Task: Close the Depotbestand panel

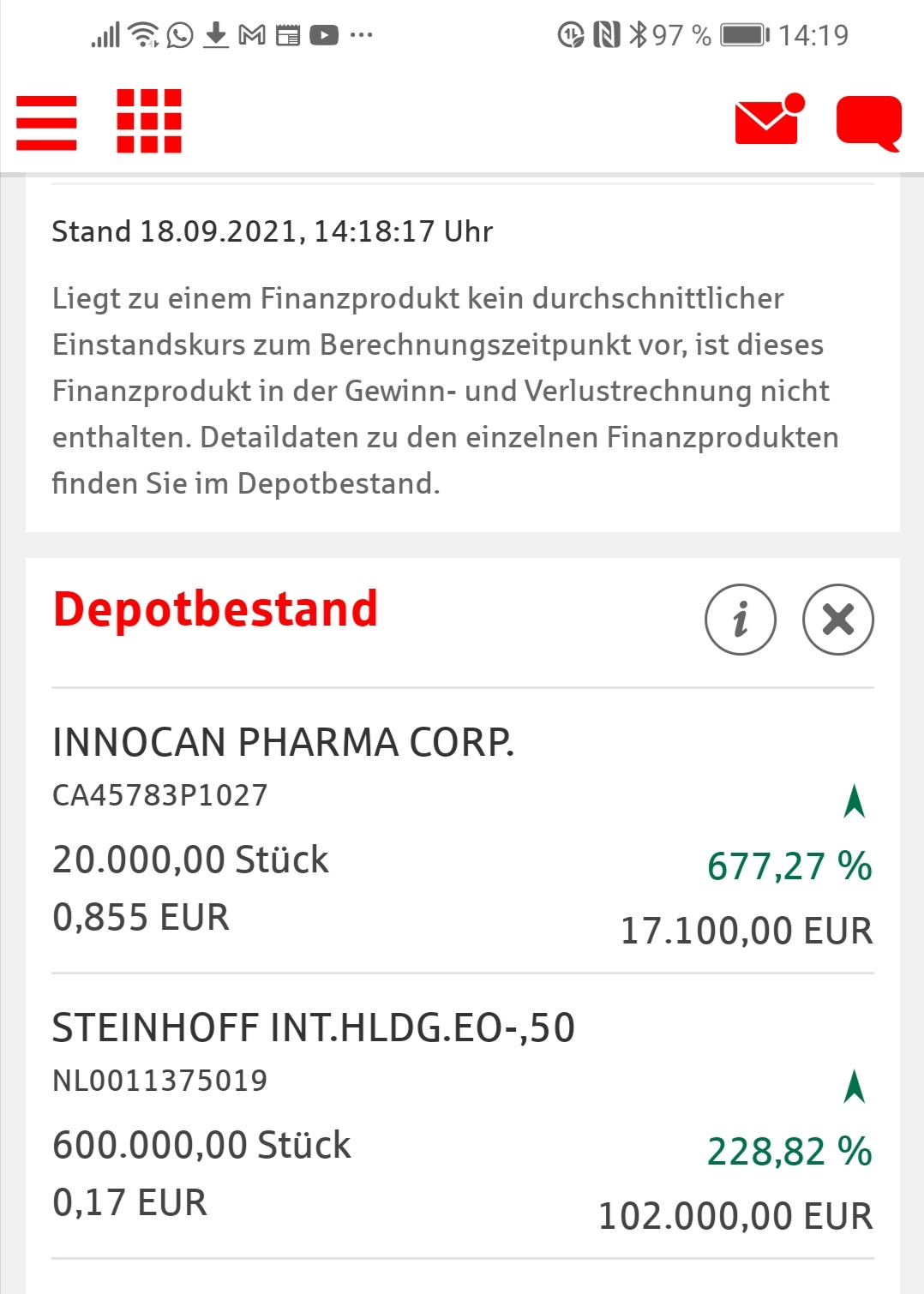Action: (837, 620)
